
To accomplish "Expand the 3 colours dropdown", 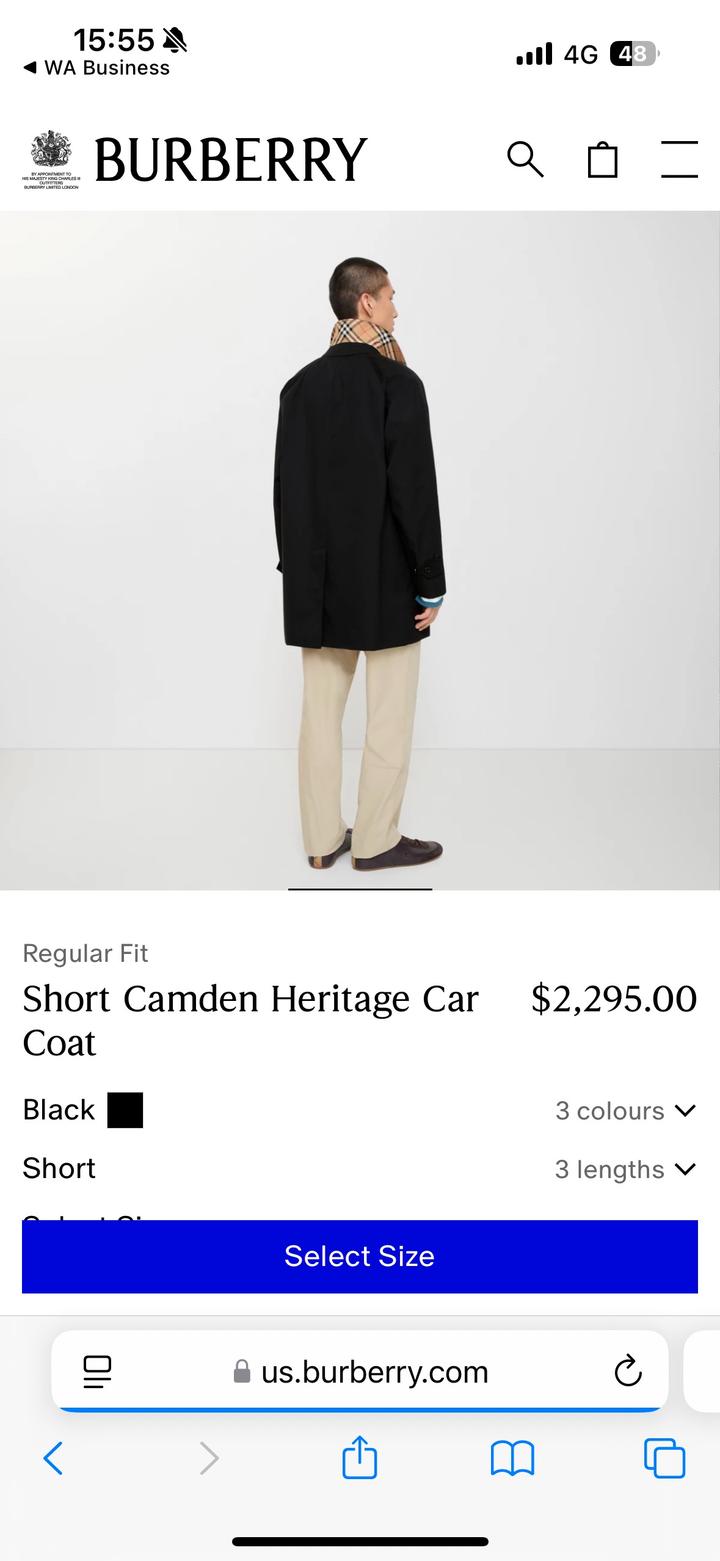I will click(x=625, y=1111).
